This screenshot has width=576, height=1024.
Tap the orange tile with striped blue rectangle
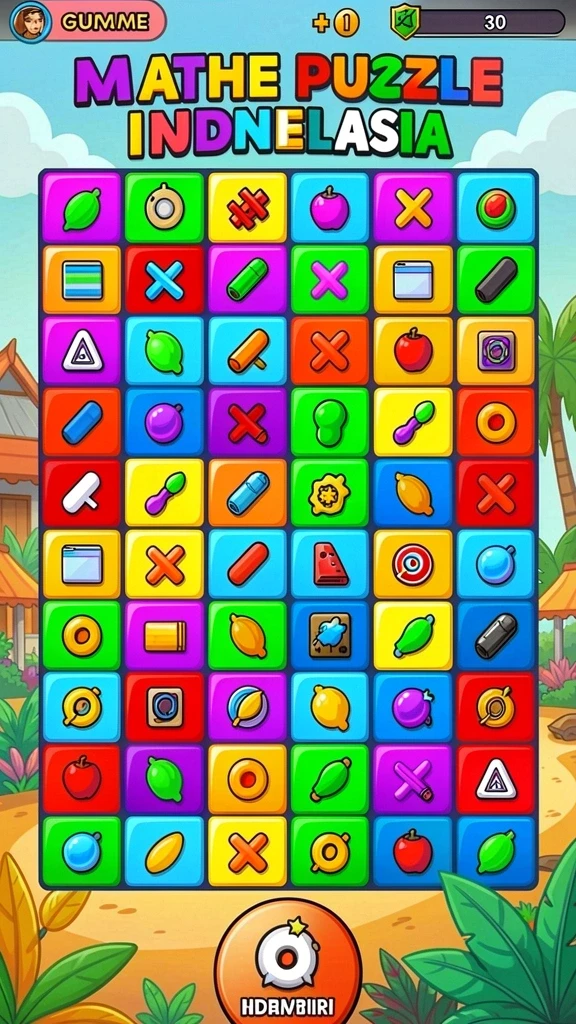pyautogui.click(x=82, y=280)
